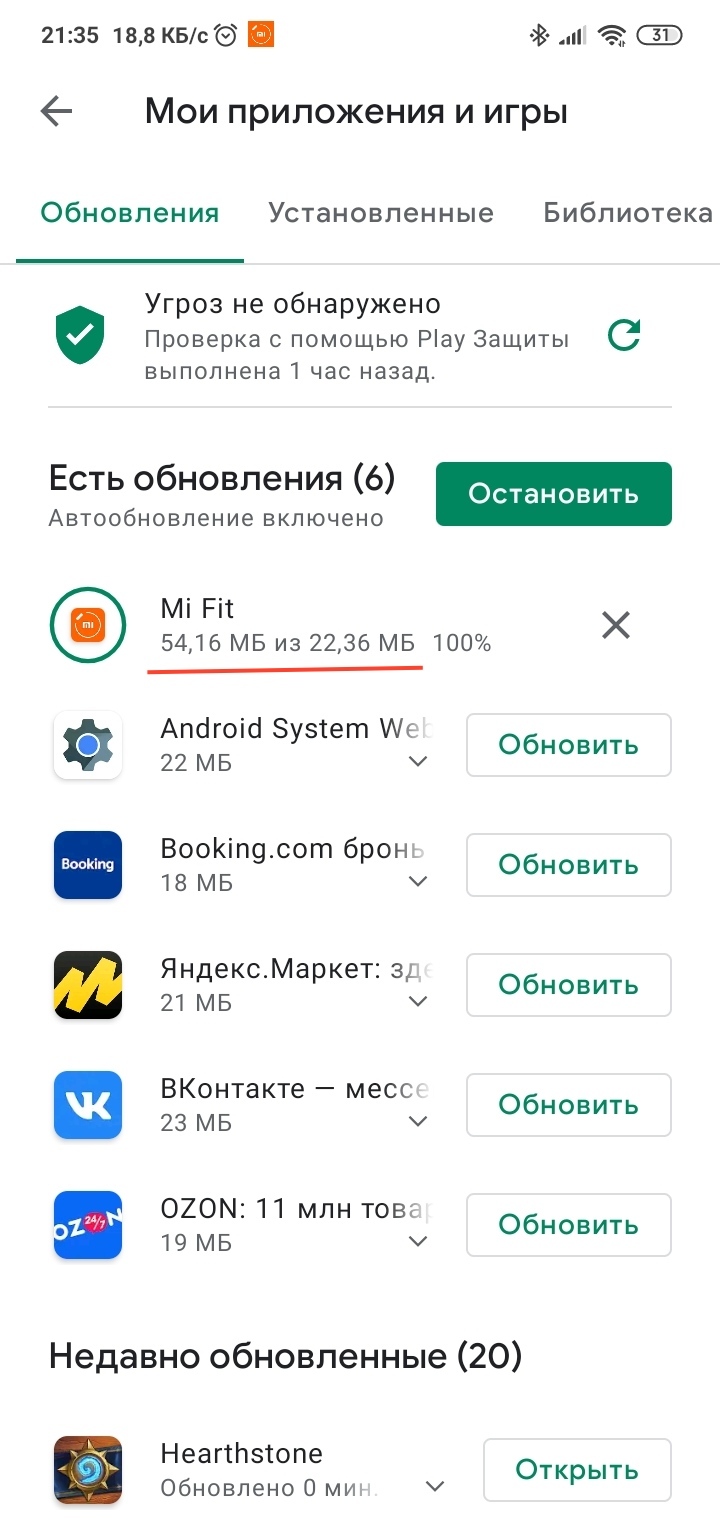The image size is (720, 1520).
Task: Select the Обновления tab
Action: (x=130, y=213)
